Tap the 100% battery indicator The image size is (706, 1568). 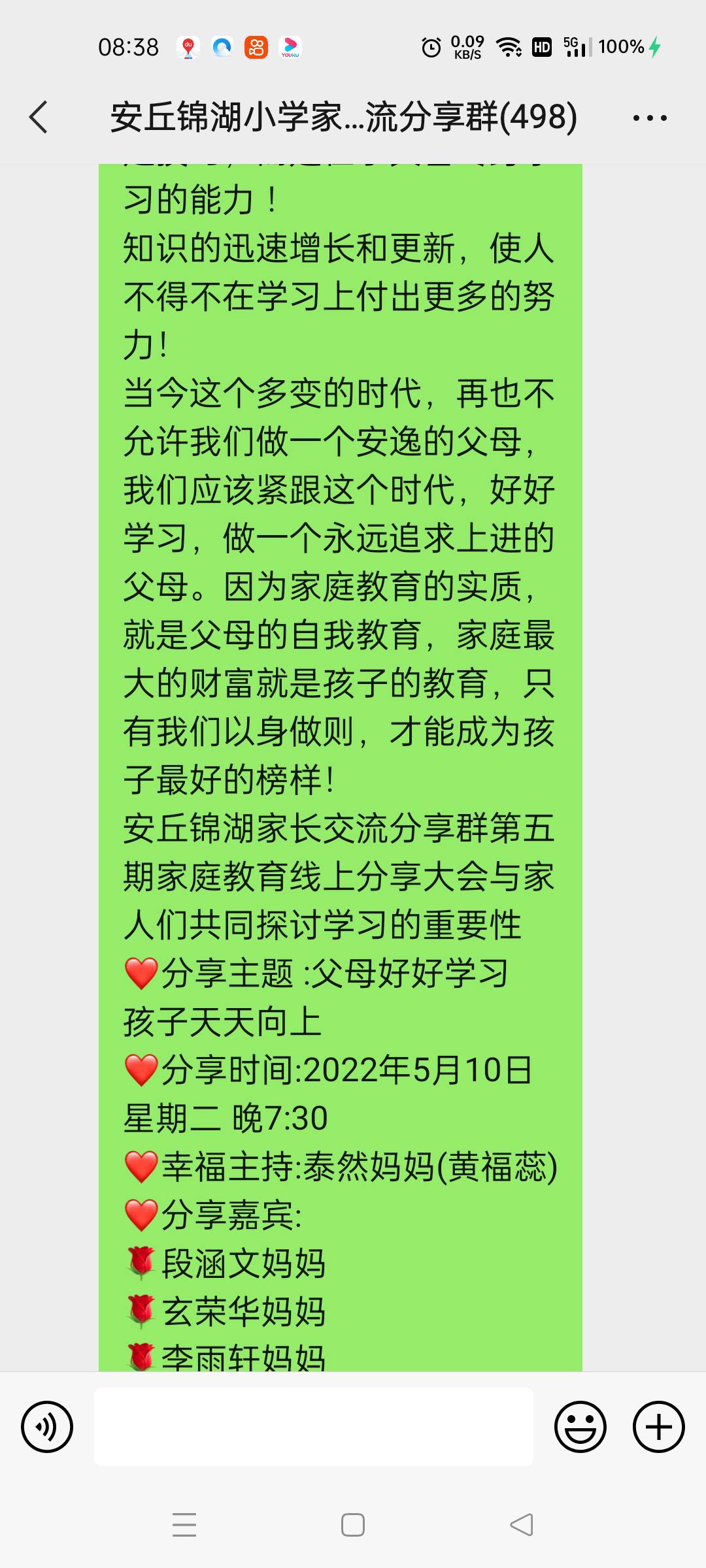[622, 47]
